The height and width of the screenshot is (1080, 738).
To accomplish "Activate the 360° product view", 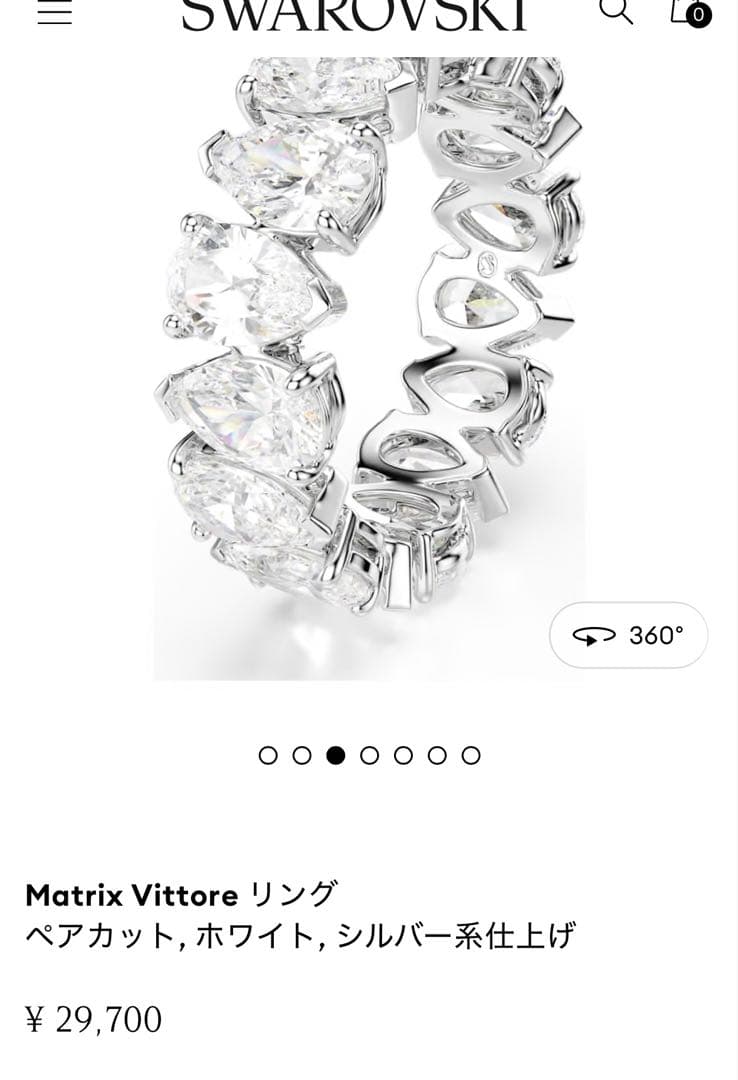I will pyautogui.click(x=626, y=633).
